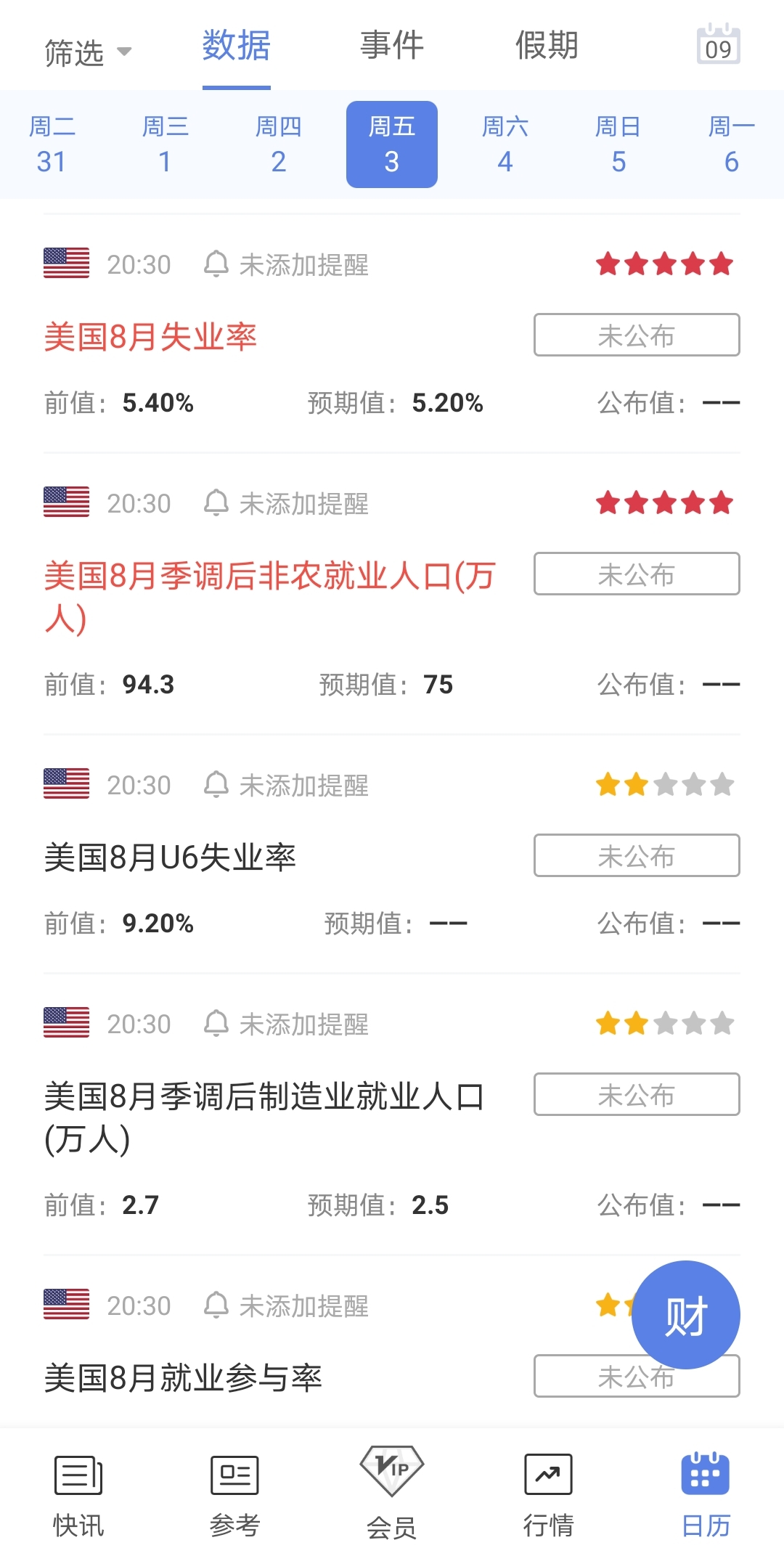Select 周二 31 in the date strip
This screenshot has width=784, height=1548.
click(52, 144)
